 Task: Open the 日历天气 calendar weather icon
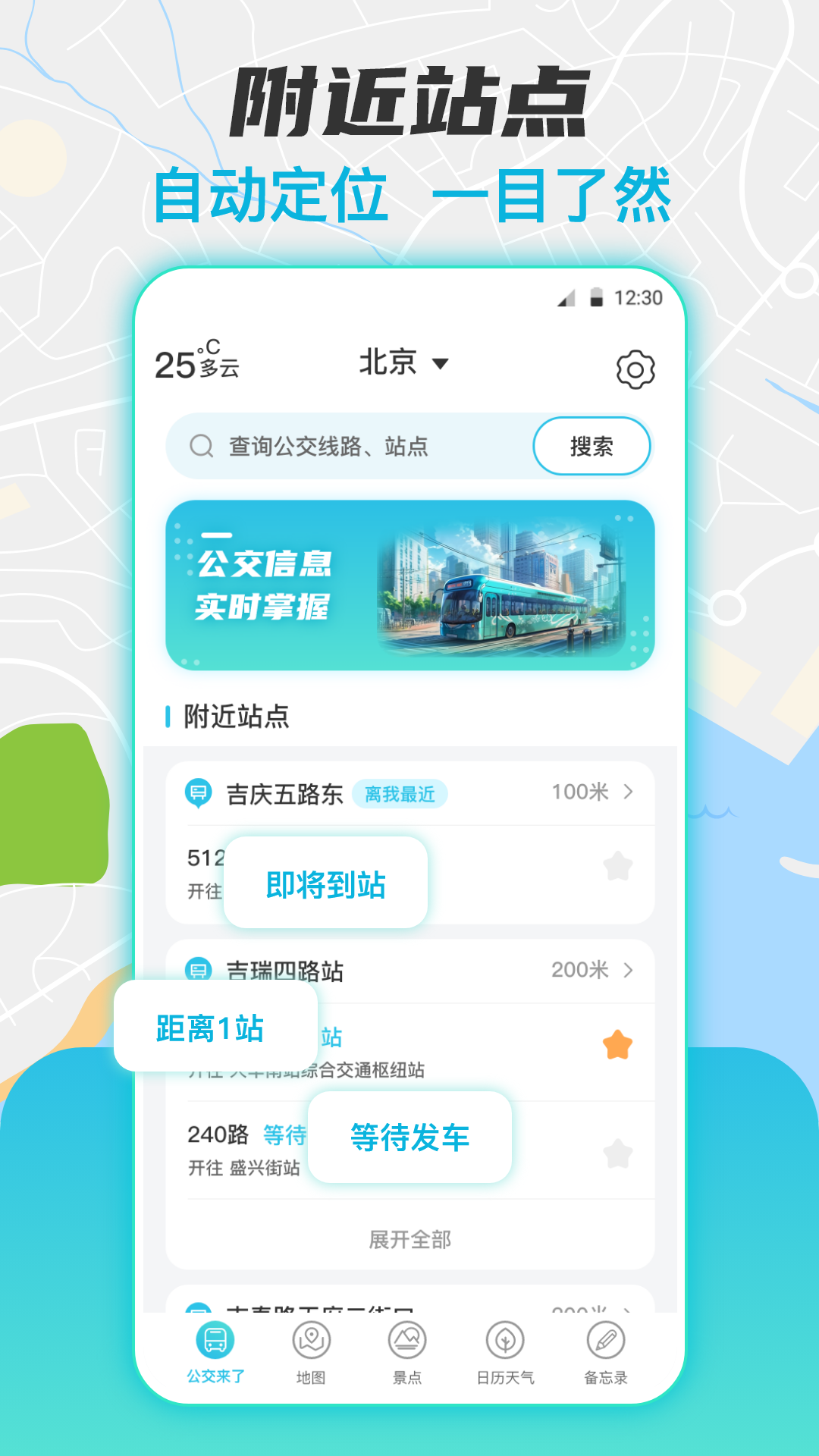click(x=504, y=1341)
